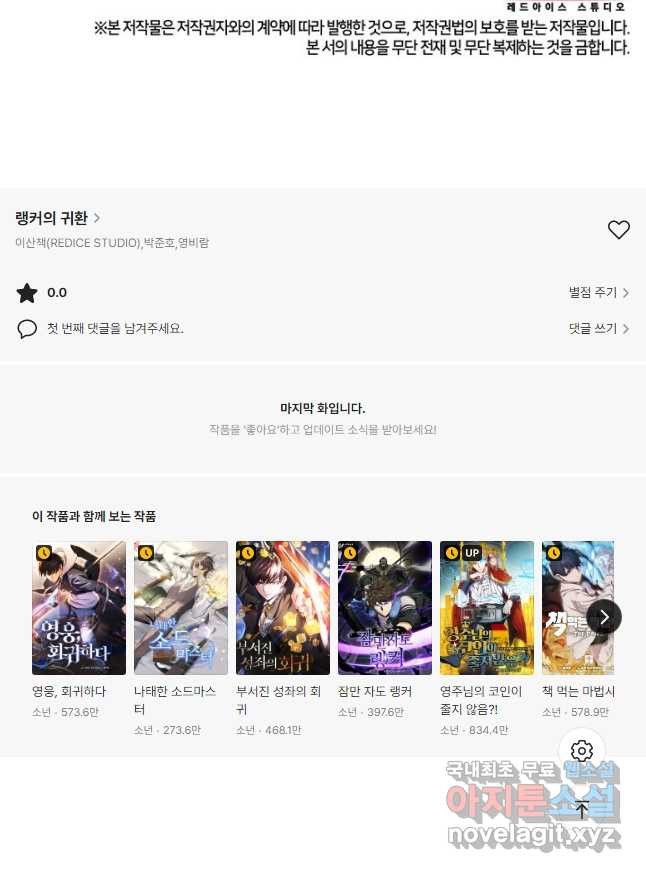646x873 pixels.
Task: Open the 영웅, 회귀하다 webtoon
Action: point(79,608)
